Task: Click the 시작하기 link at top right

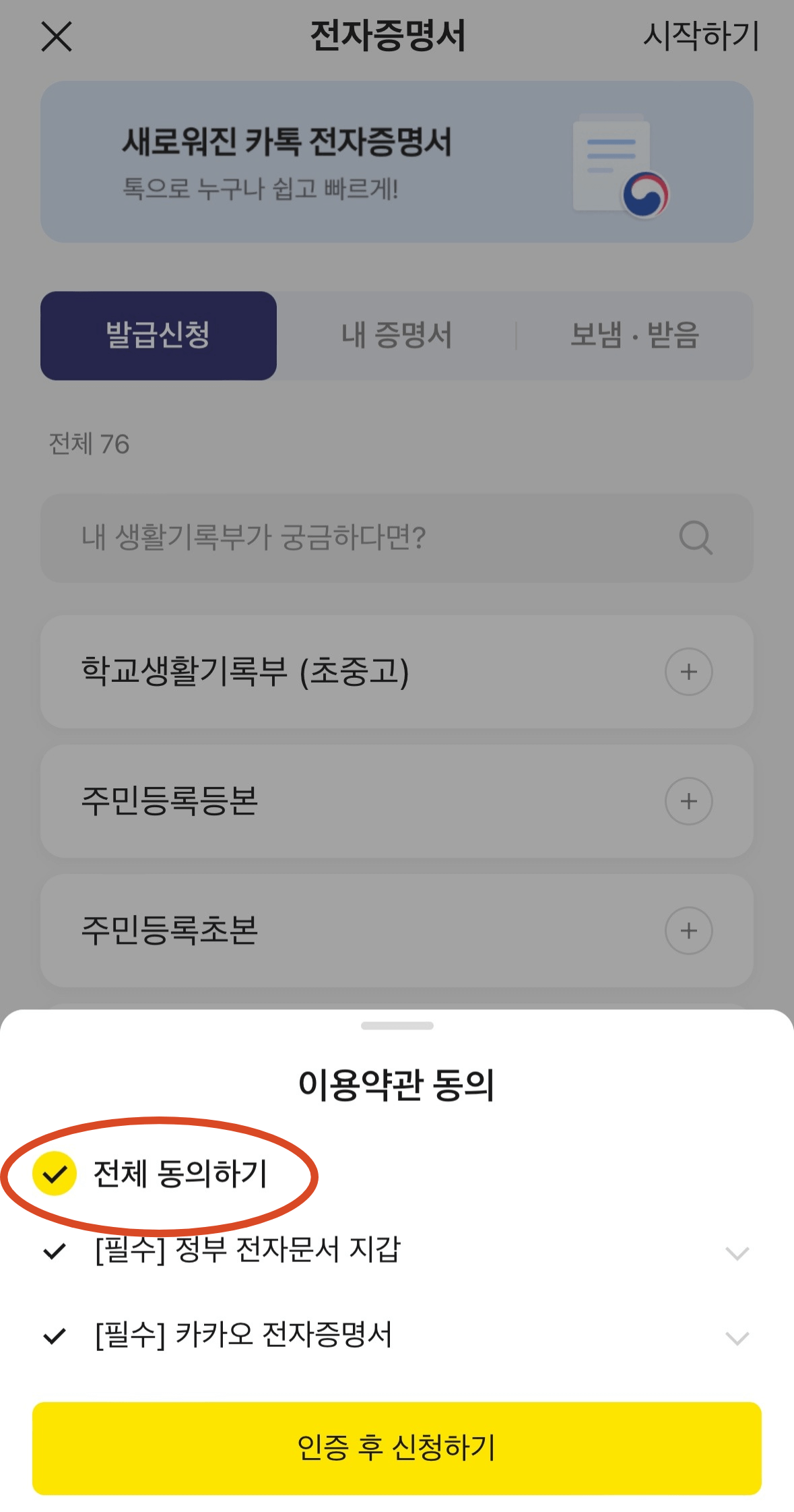Action: coord(702,37)
